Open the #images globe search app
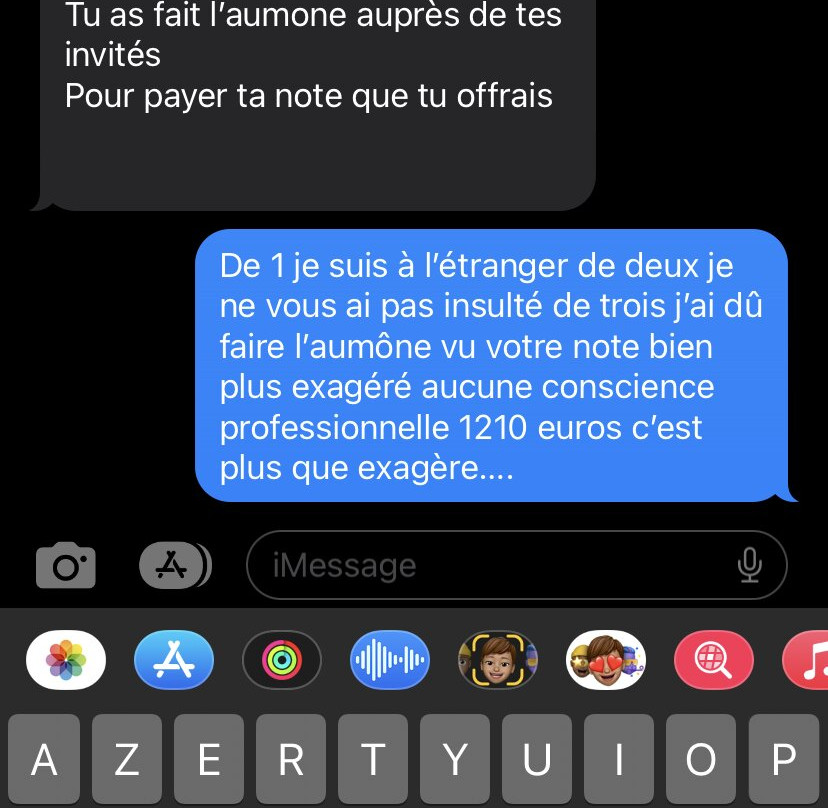Image resolution: width=828 pixels, height=808 pixels. (714, 660)
